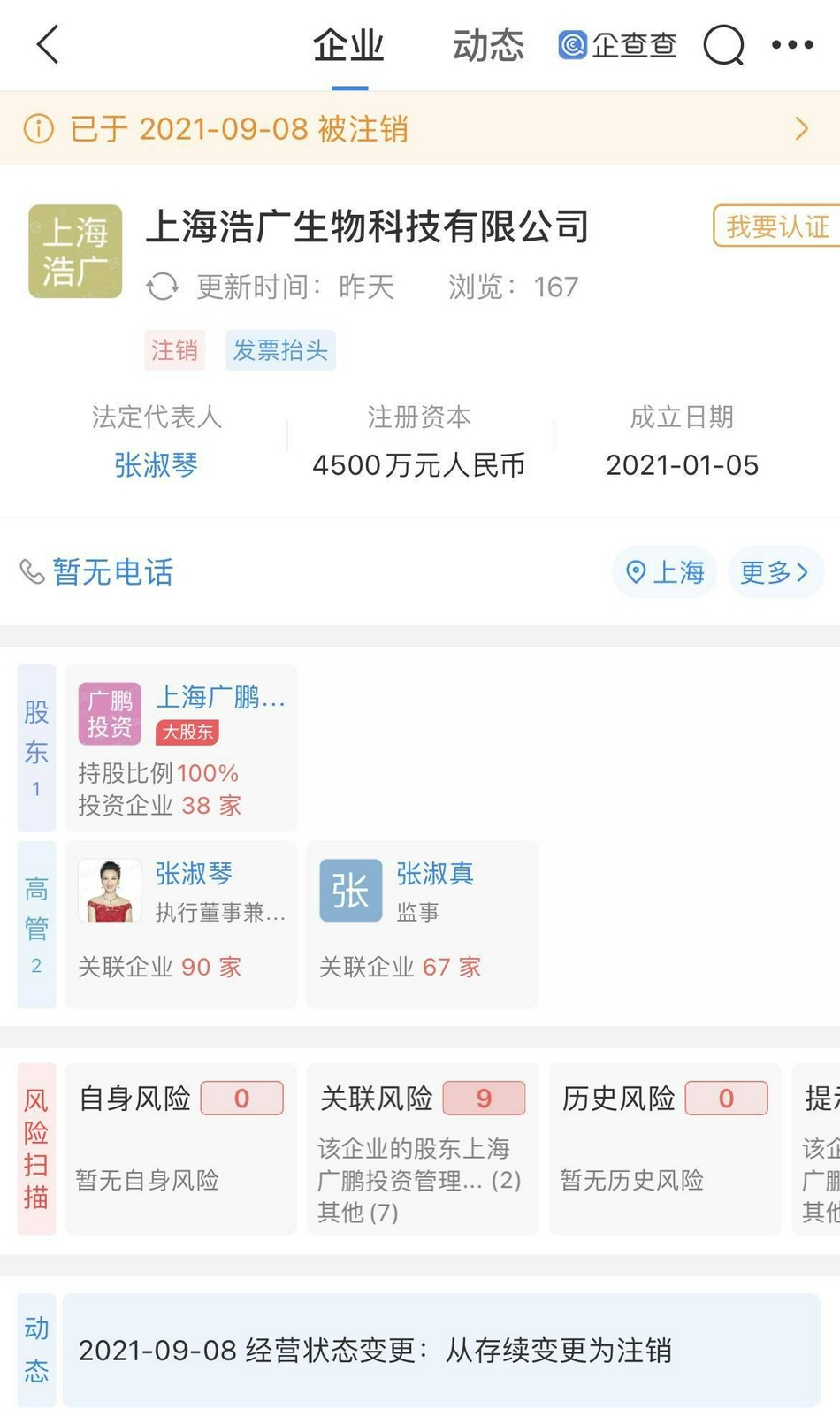Go back using the top-left arrow

click(48, 44)
